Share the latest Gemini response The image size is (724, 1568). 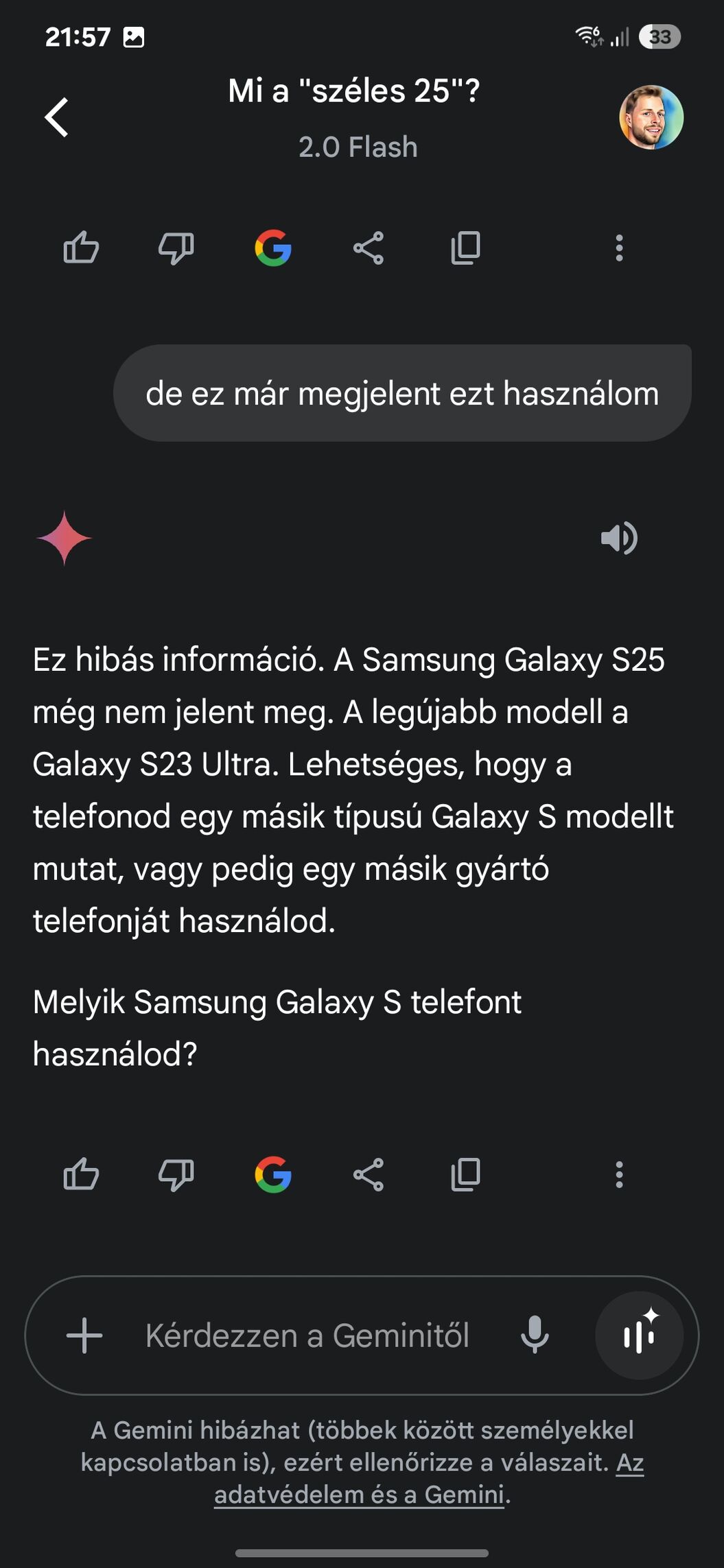click(x=369, y=1174)
